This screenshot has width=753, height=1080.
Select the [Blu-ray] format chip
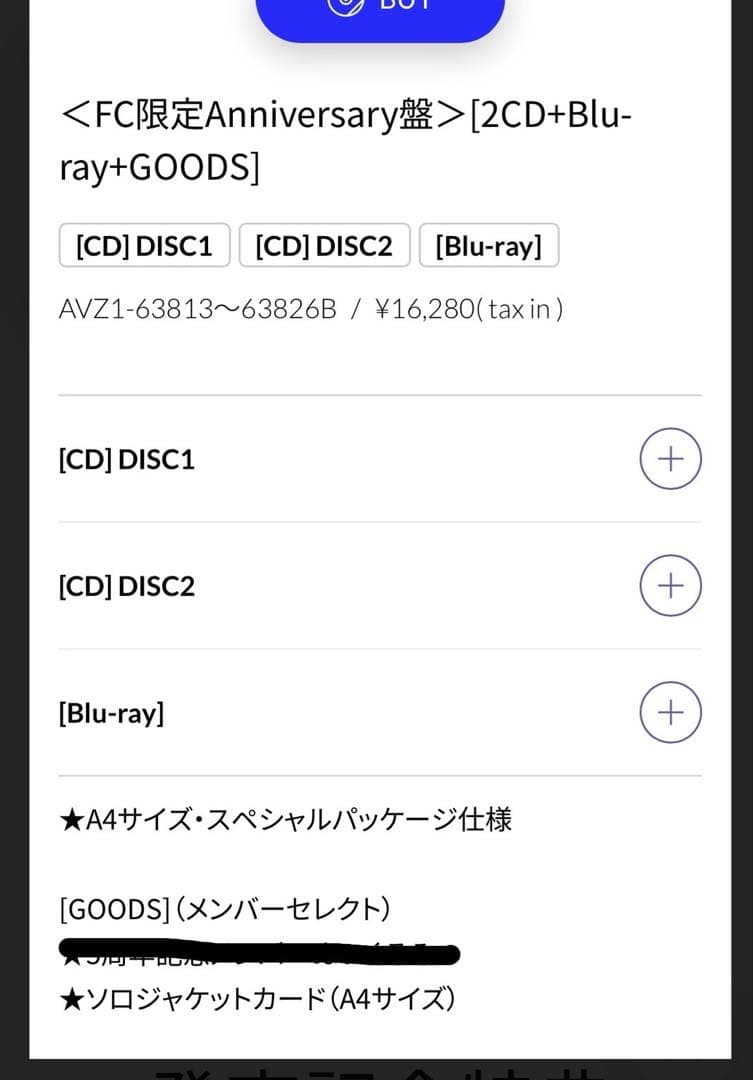489,244
